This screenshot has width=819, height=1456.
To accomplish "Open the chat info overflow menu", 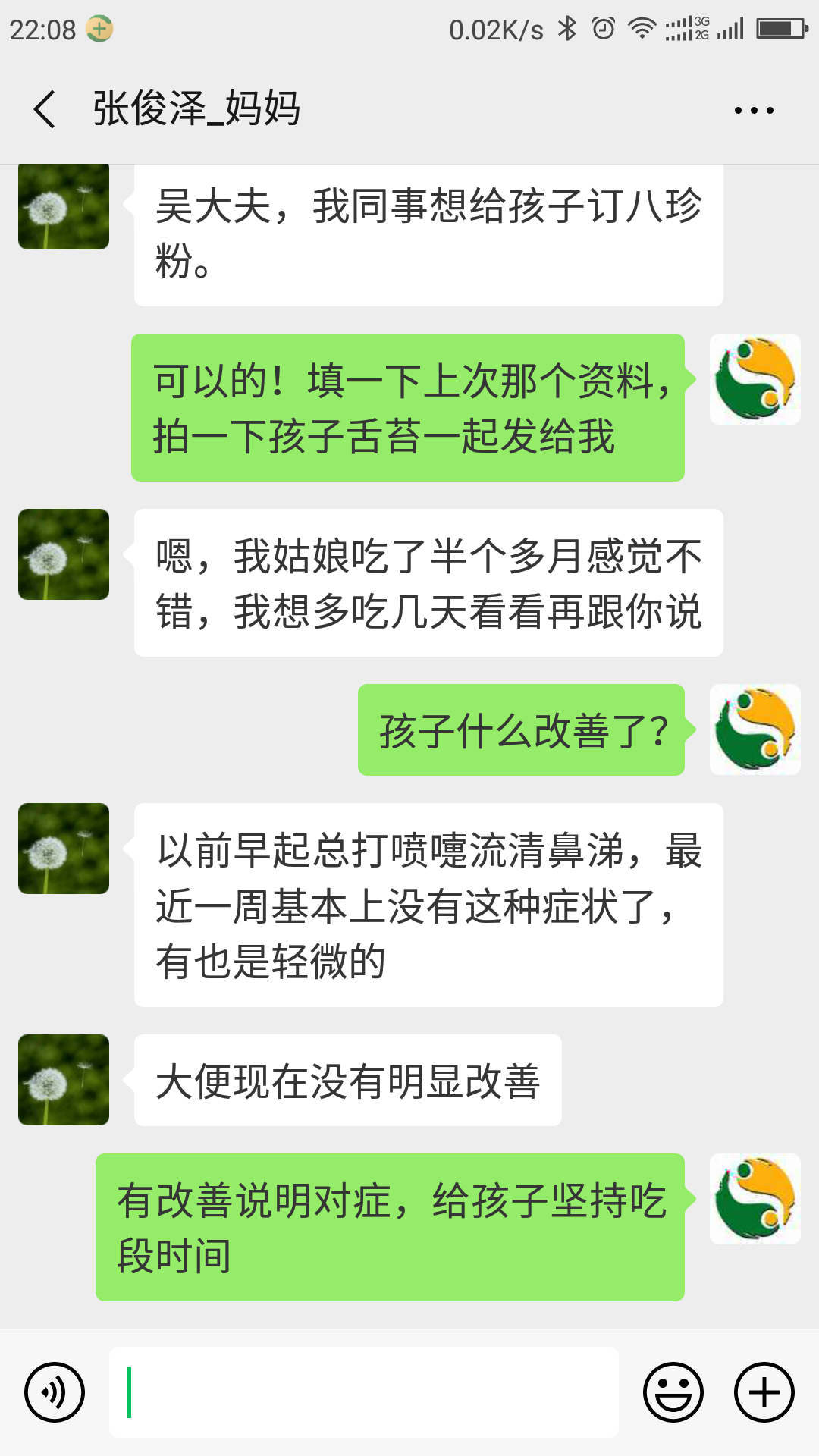I will [754, 111].
